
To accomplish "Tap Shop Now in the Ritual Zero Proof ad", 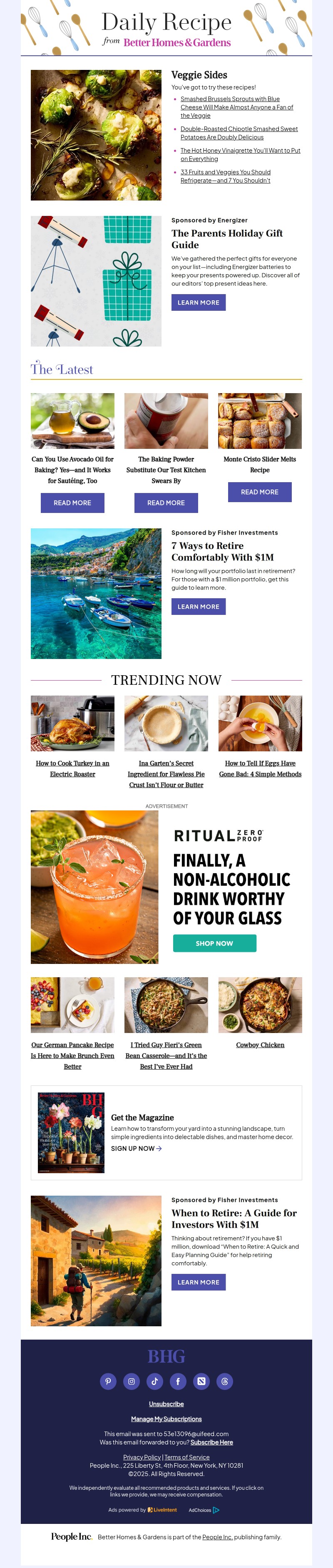I will click(214, 943).
